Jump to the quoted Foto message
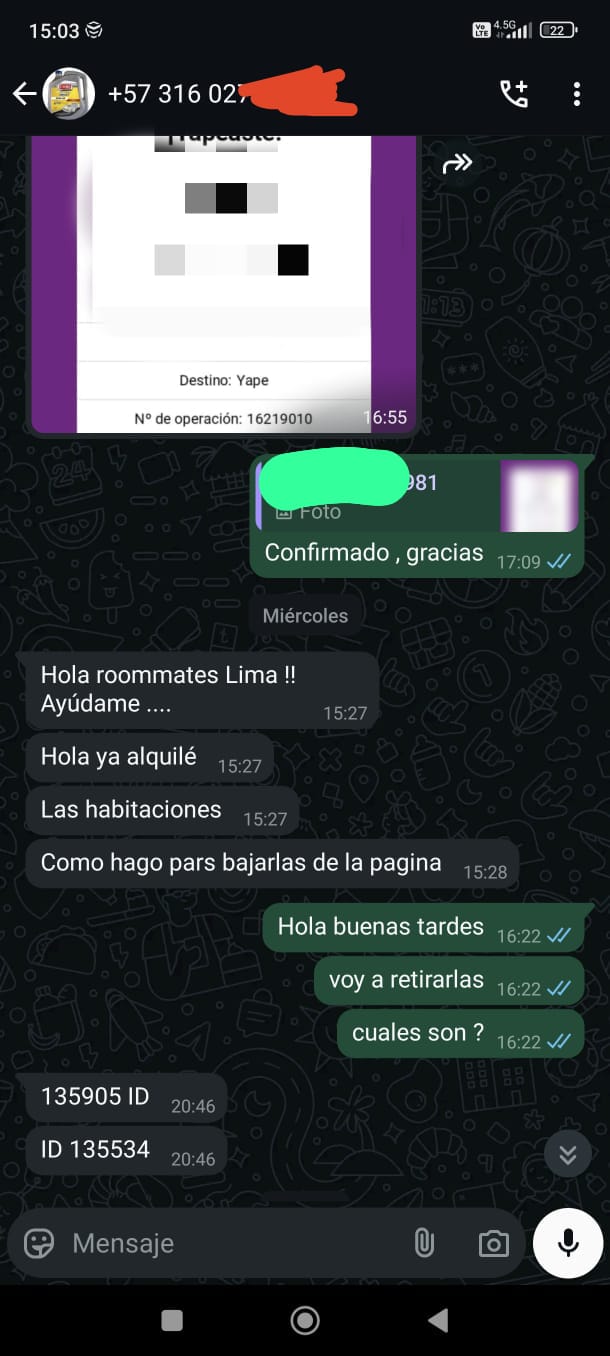The width and height of the screenshot is (610, 1356). coord(418,496)
